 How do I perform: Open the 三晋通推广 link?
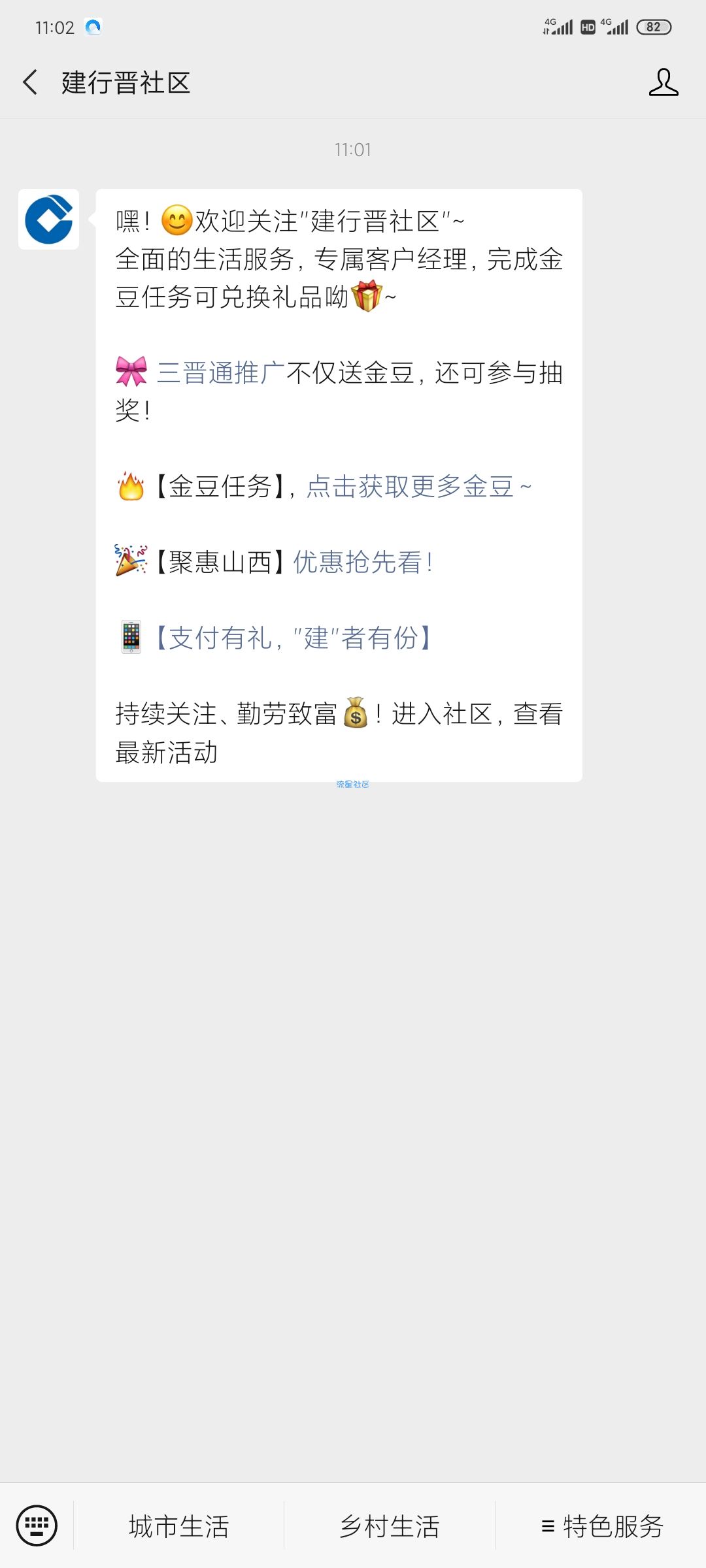[x=220, y=373]
